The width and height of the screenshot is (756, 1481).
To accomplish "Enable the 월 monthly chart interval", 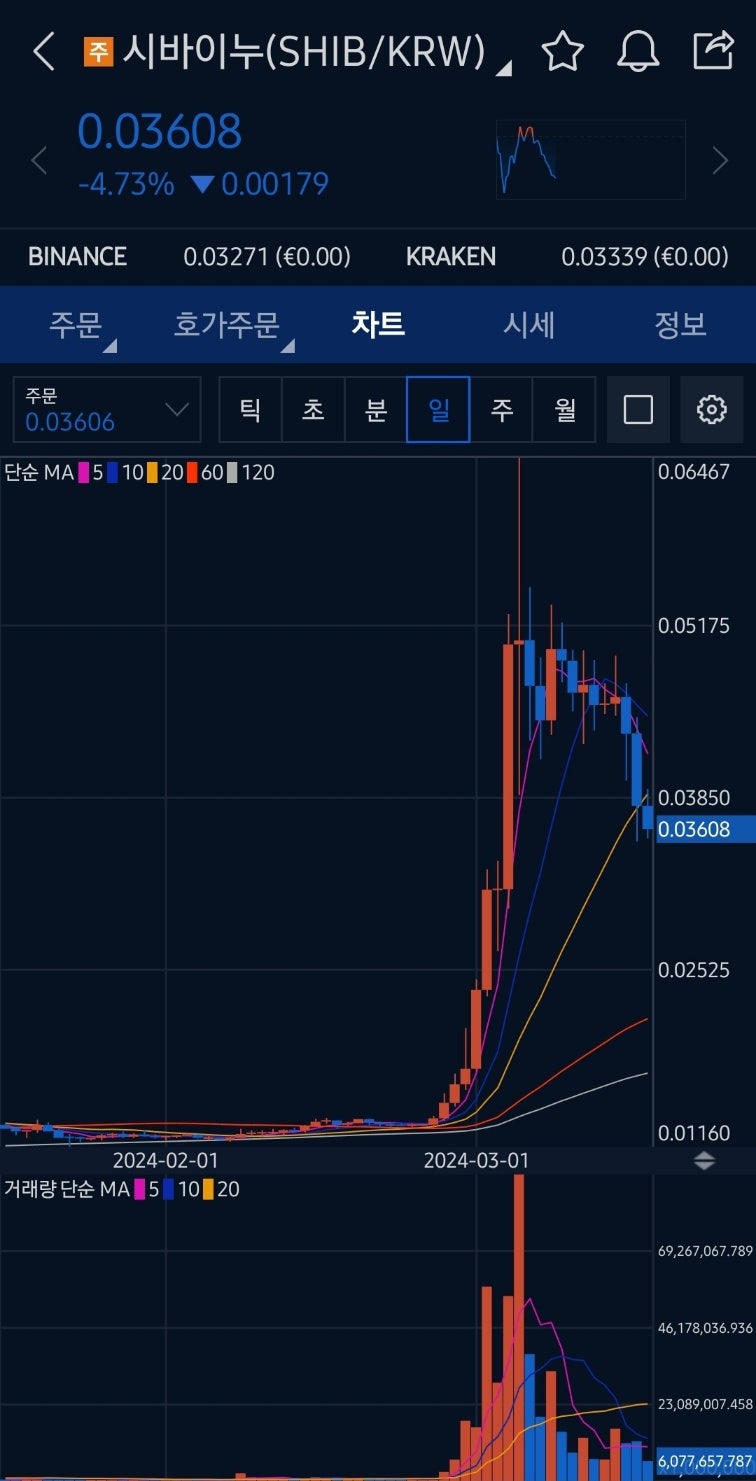I will 565,409.
